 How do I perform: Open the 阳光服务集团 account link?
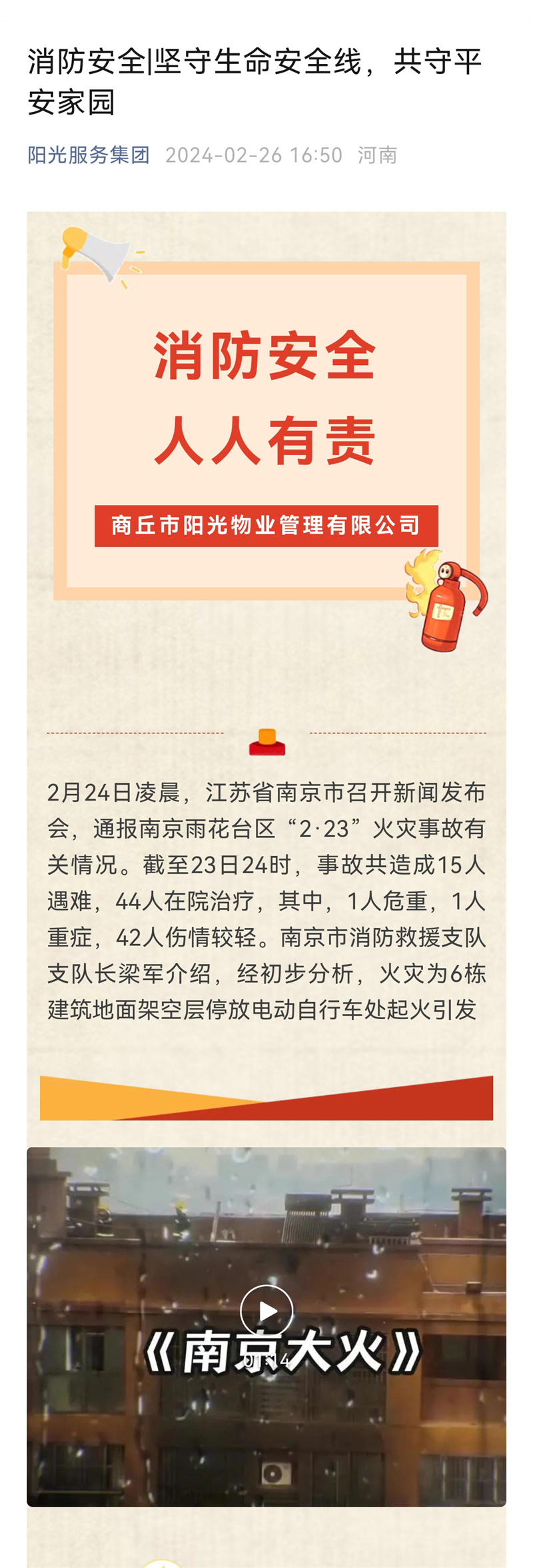point(89,155)
